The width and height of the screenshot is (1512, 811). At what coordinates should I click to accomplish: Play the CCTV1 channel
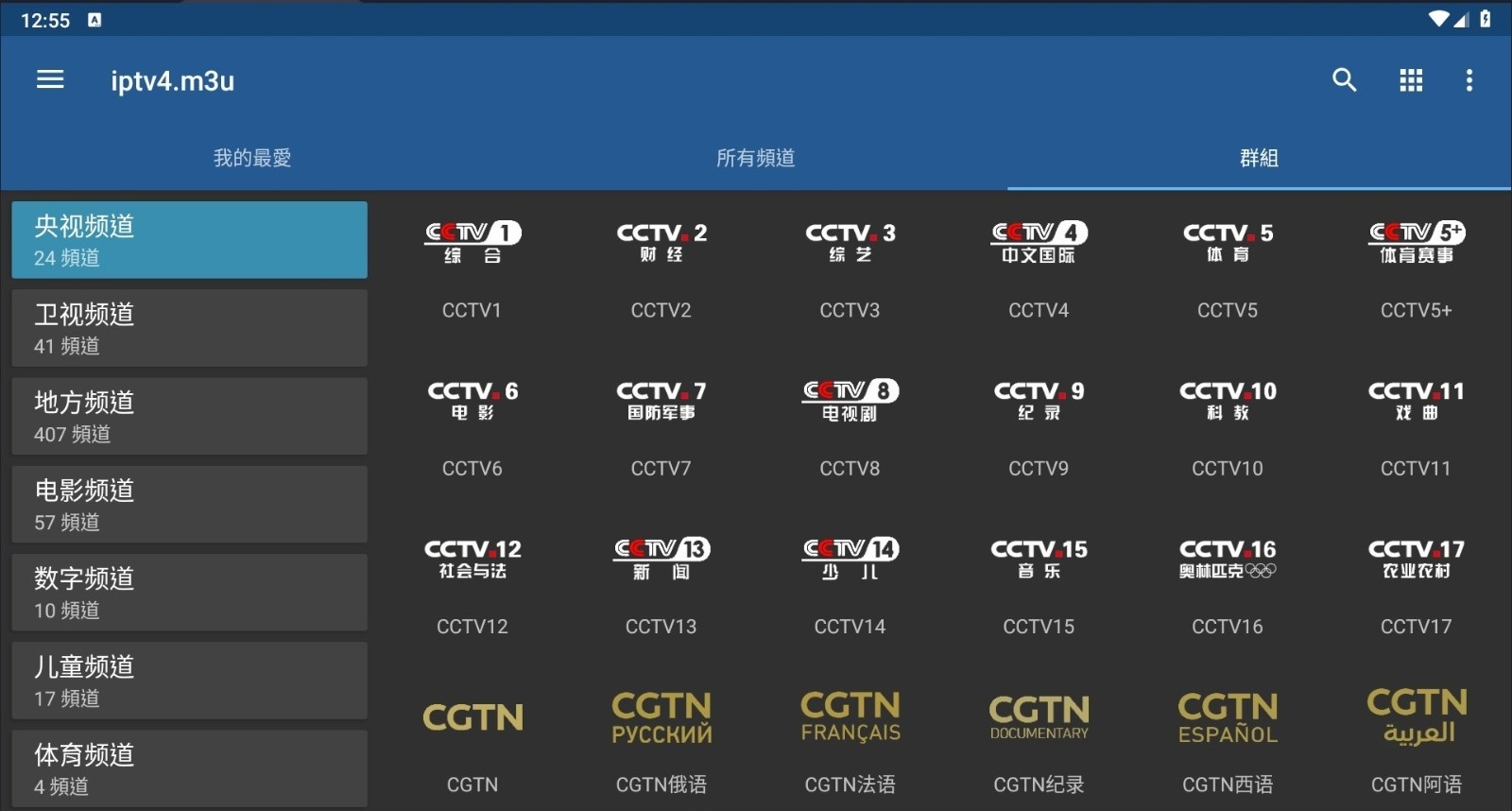click(472, 265)
